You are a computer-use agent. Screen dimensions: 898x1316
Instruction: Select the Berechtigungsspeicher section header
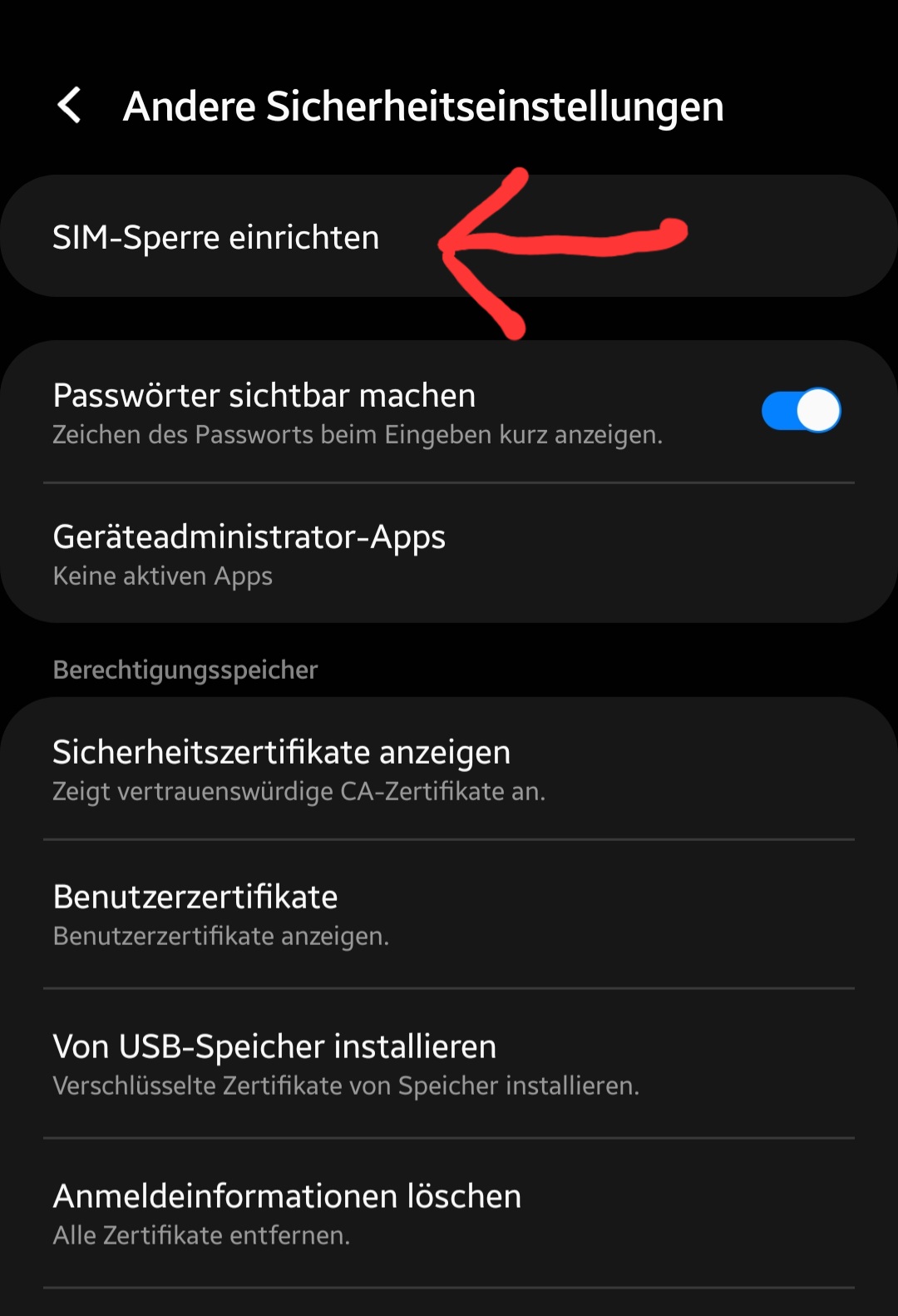[185, 669]
